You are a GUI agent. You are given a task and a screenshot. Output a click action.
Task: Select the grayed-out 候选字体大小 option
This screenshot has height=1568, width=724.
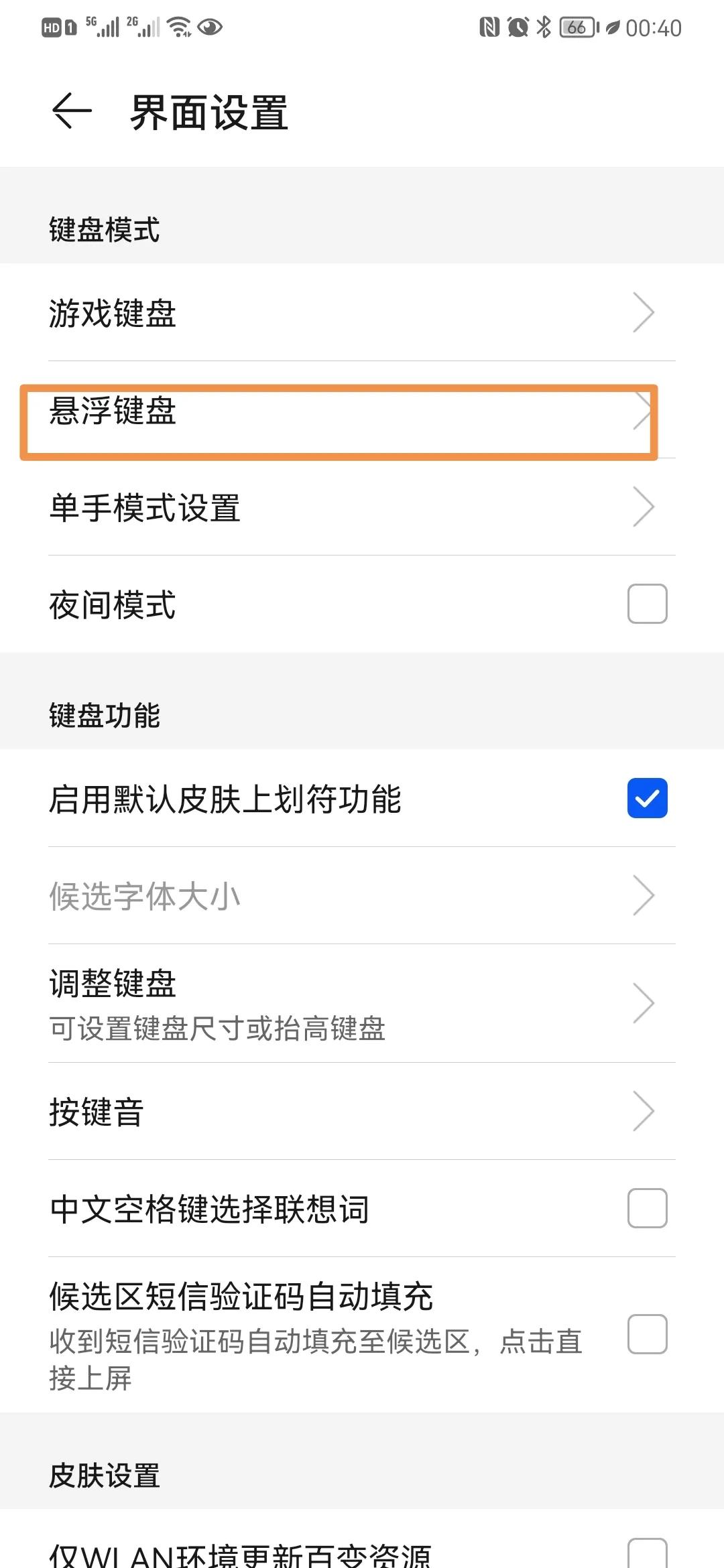[362, 896]
